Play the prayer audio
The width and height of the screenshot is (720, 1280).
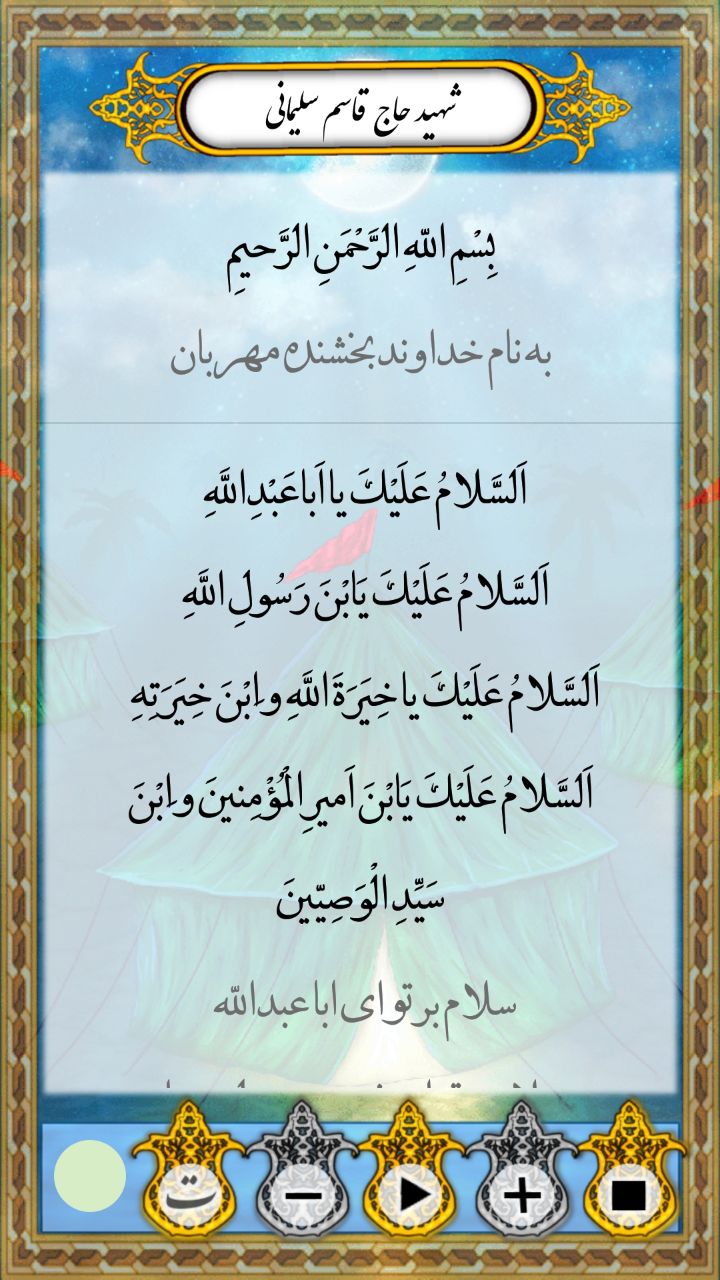click(413, 1193)
